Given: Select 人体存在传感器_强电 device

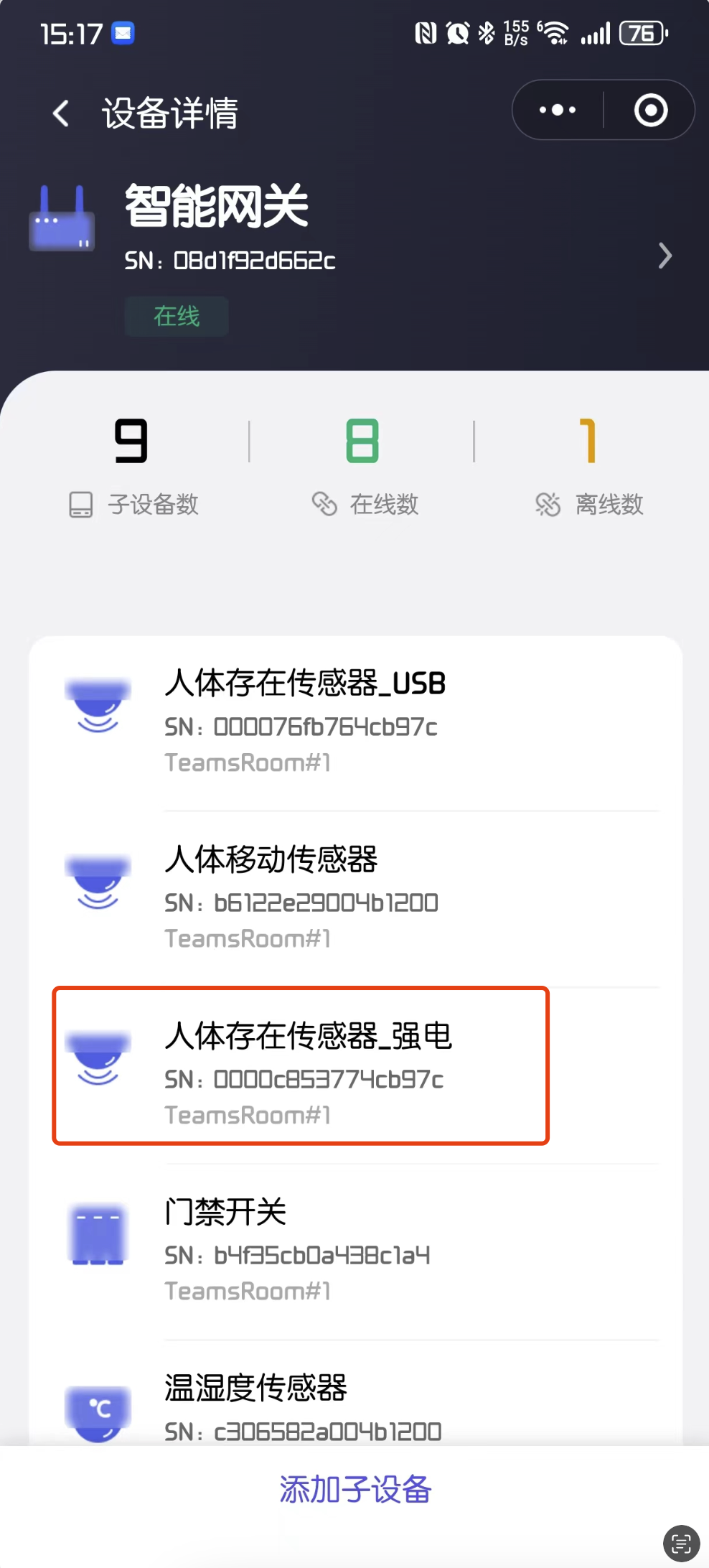Looking at the screenshot, I should (301, 1065).
